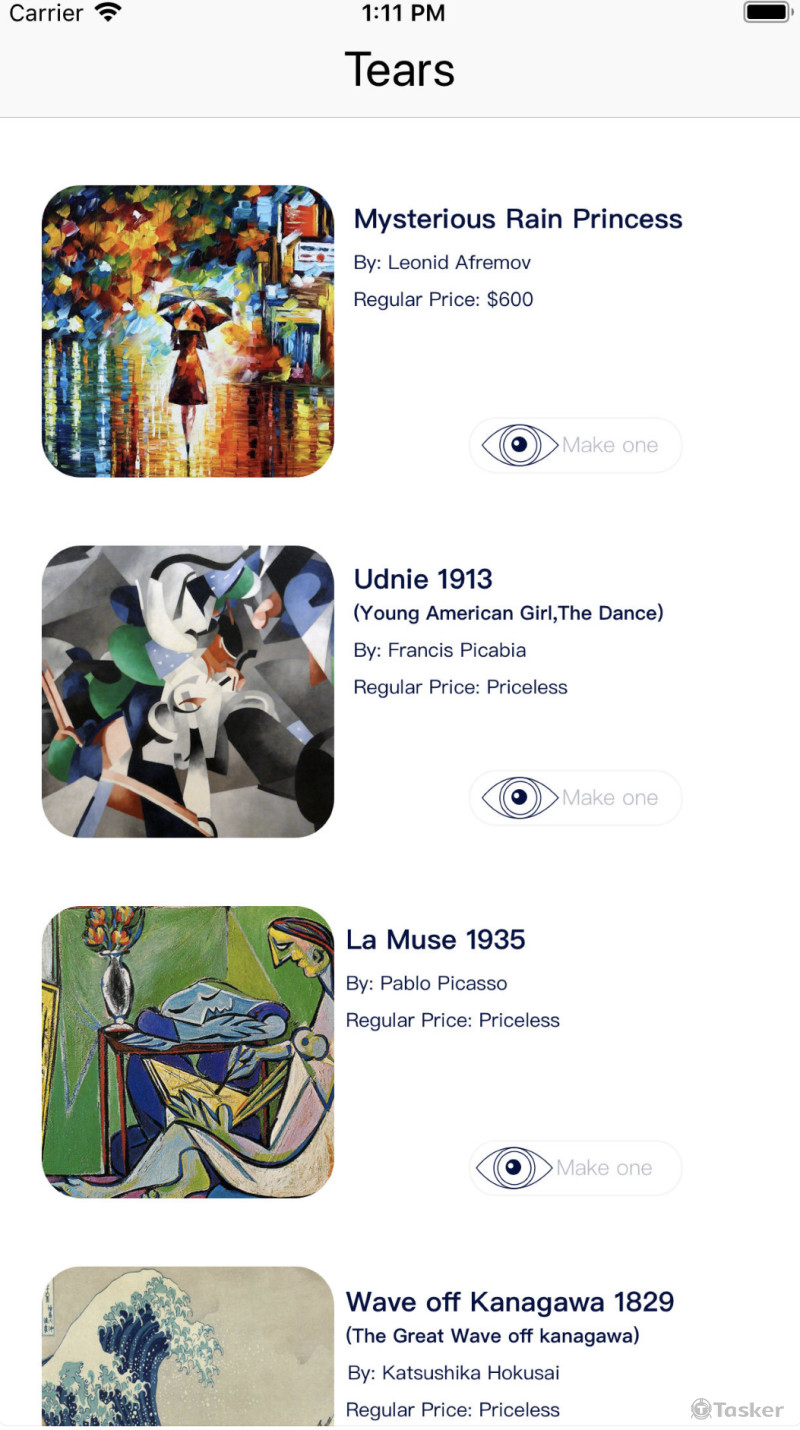The image size is (800, 1430).
Task: Tap Make one for Udnie 1913
Action: (575, 798)
